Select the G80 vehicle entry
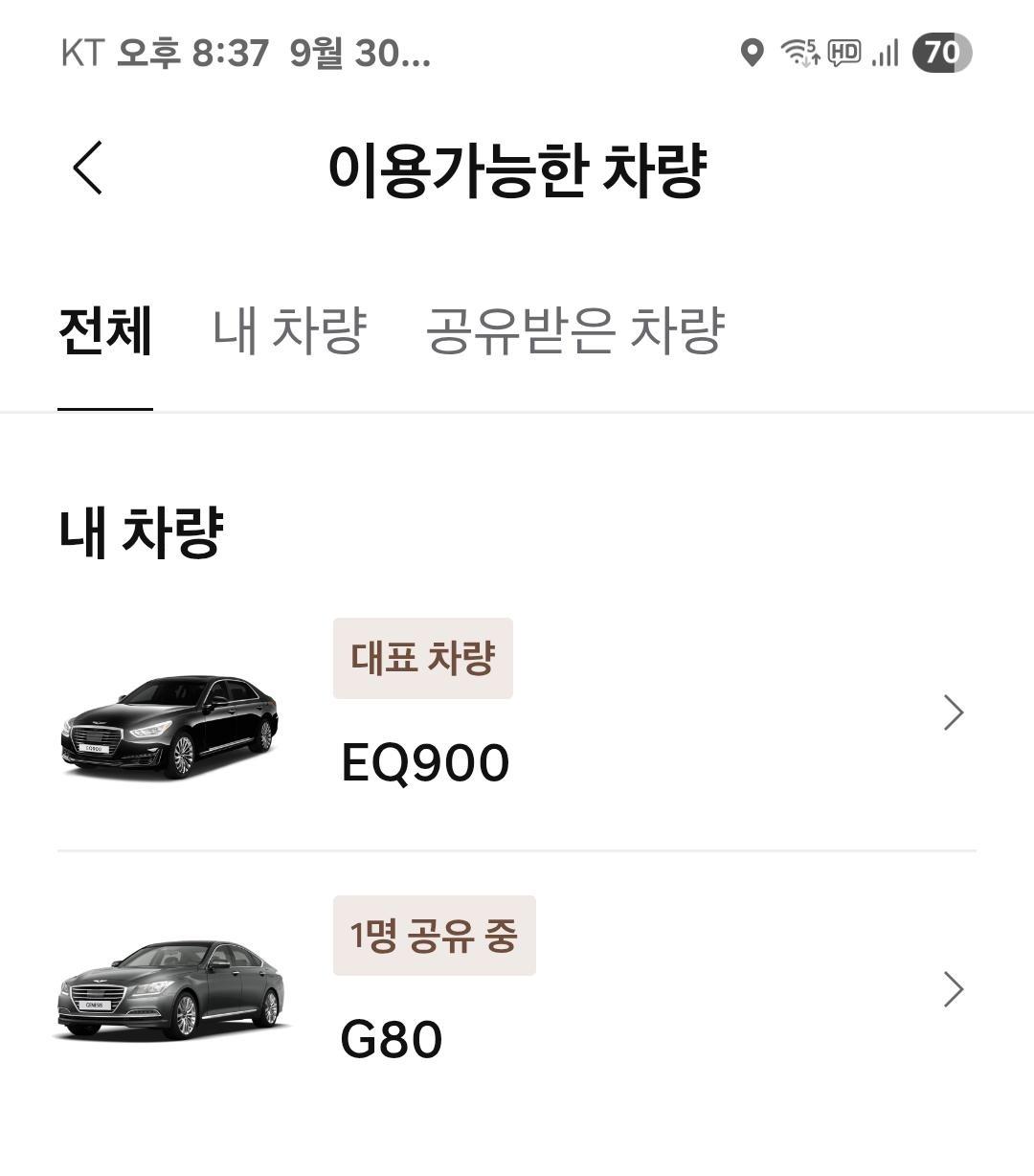The width and height of the screenshot is (1034, 1176). point(391,1040)
